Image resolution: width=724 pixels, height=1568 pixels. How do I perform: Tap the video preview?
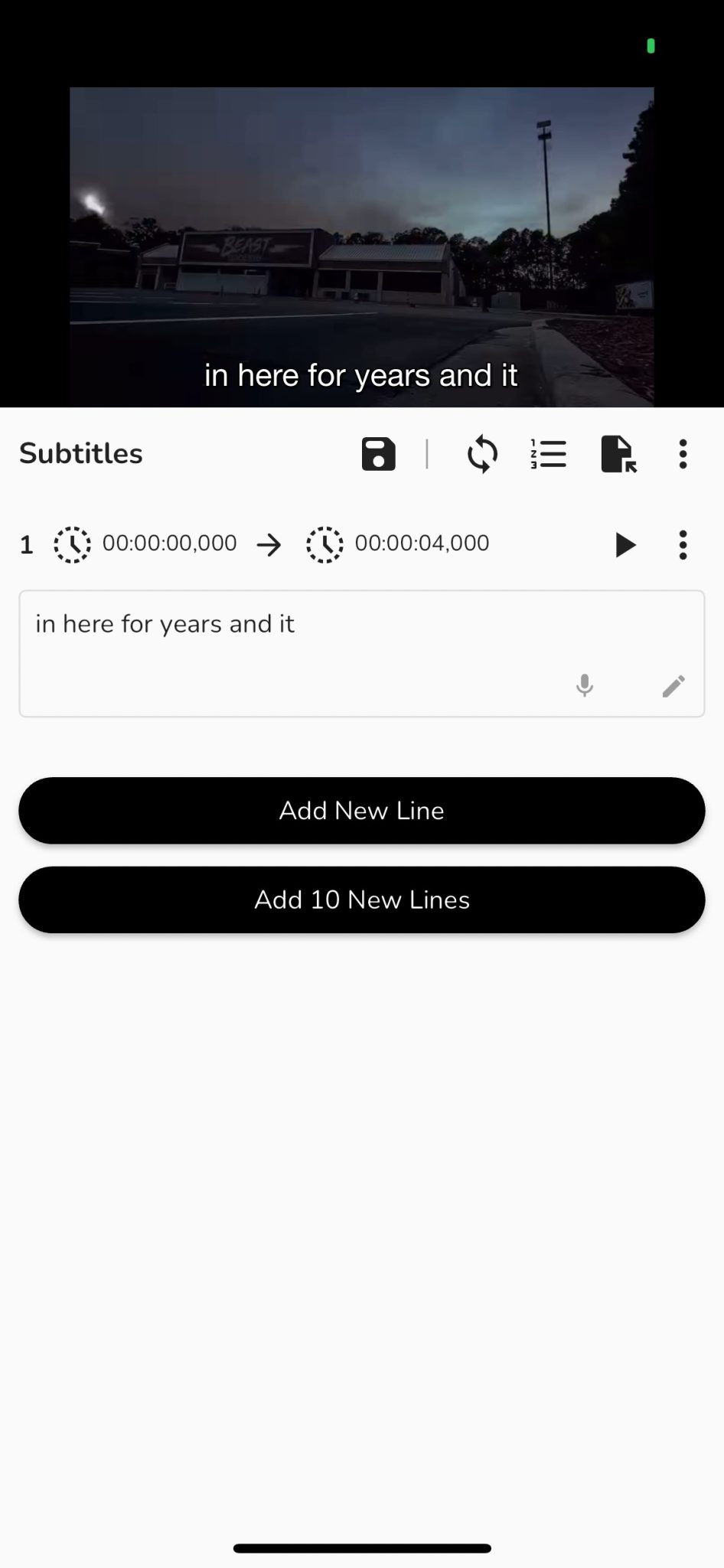coord(362,247)
